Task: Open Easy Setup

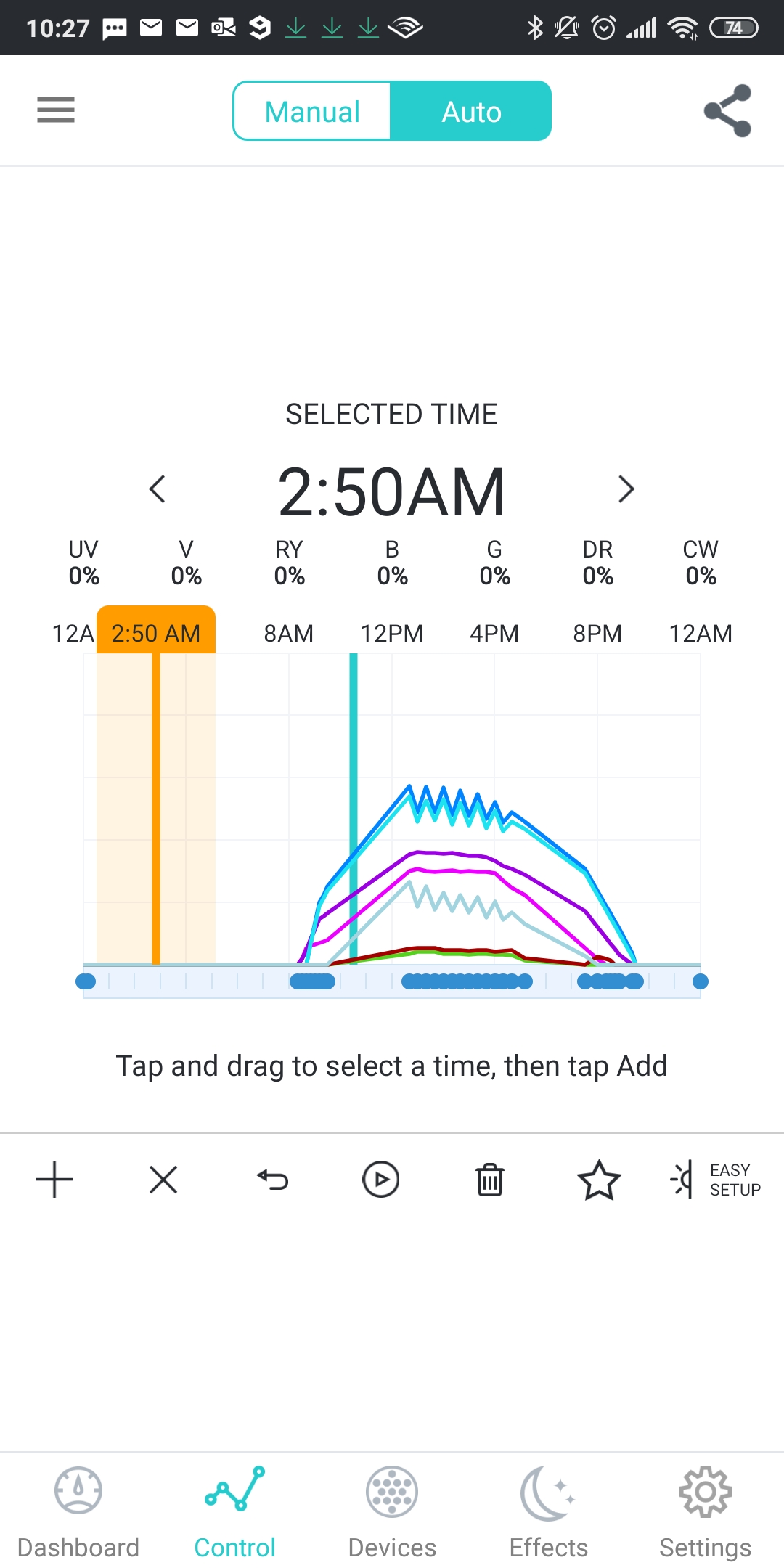Action: [x=715, y=1180]
